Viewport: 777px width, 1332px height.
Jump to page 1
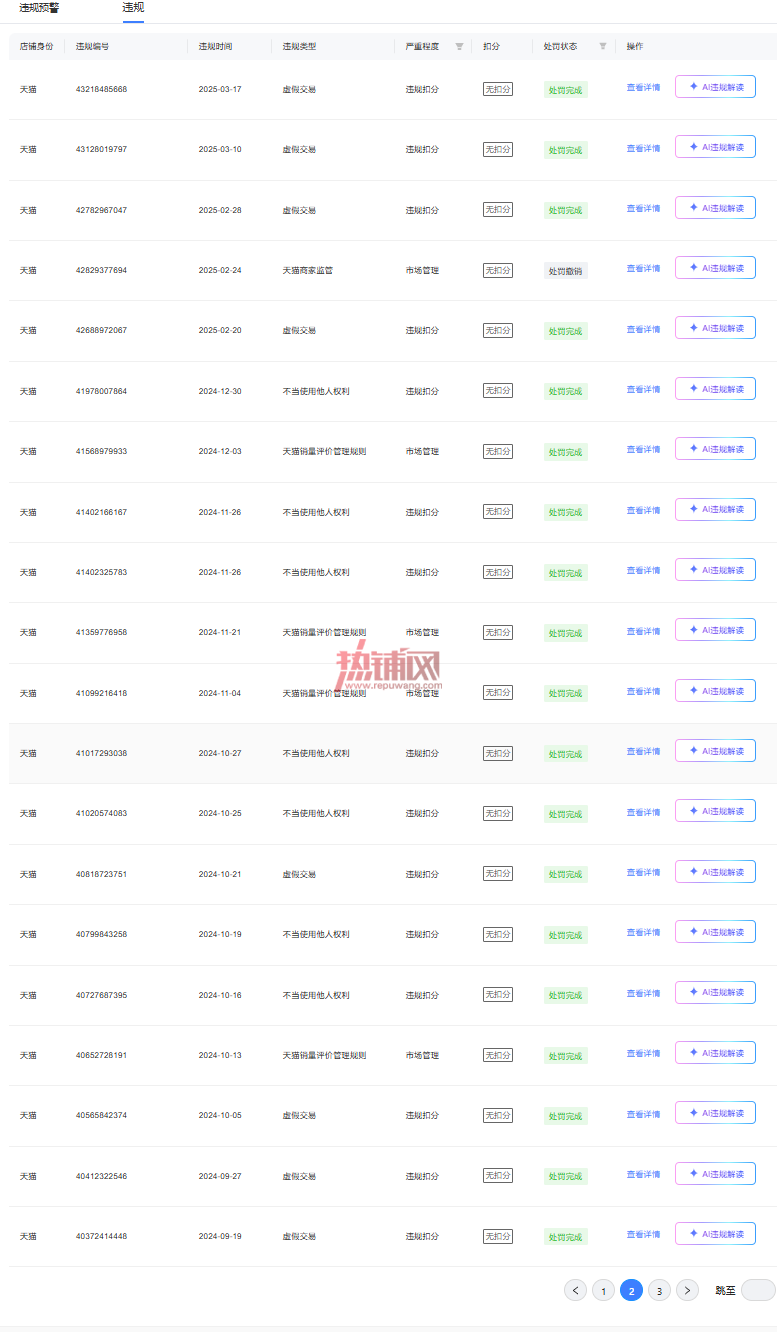[x=603, y=1290]
